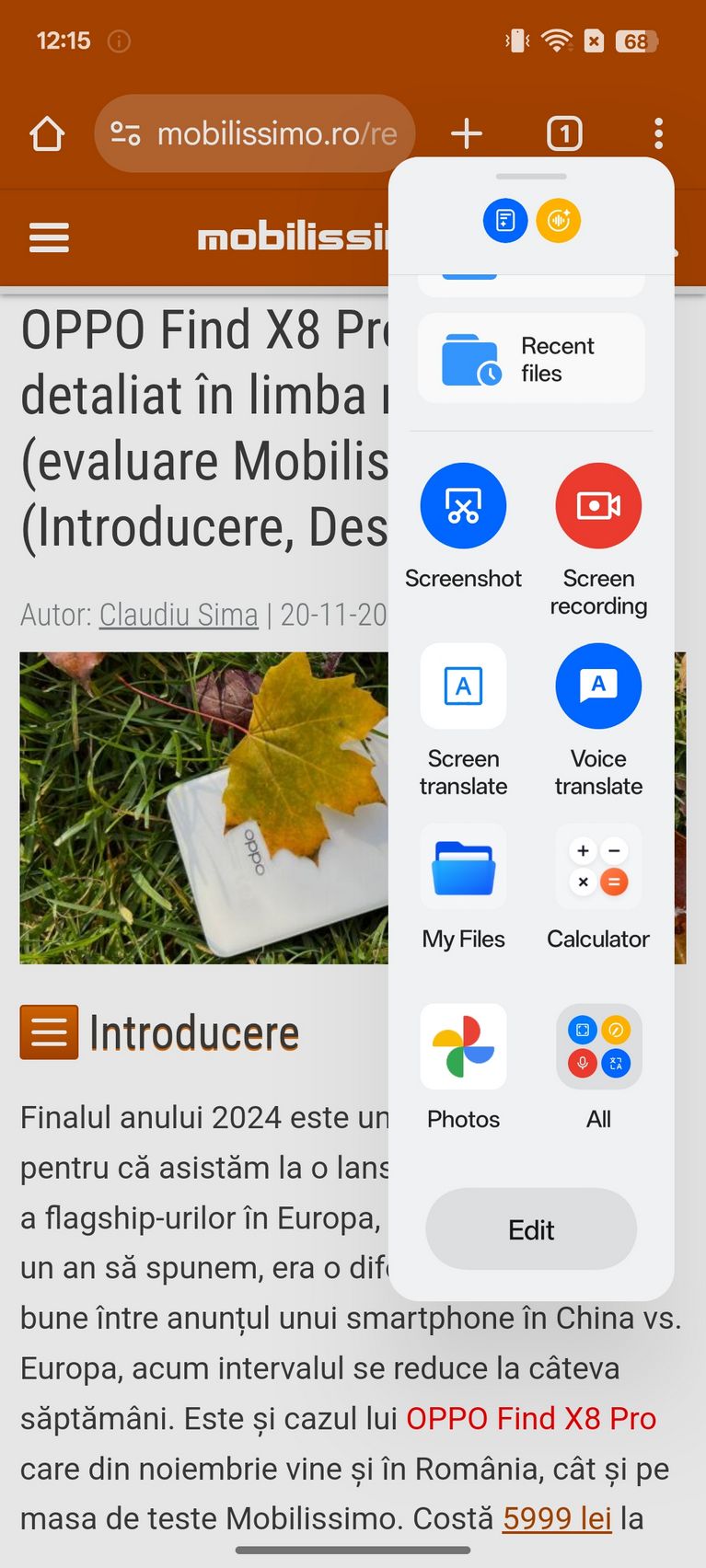The width and height of the screenshot is (706, 1568).
Task: Tap the yellow voice assistant icon
Action: coord(559,221)
